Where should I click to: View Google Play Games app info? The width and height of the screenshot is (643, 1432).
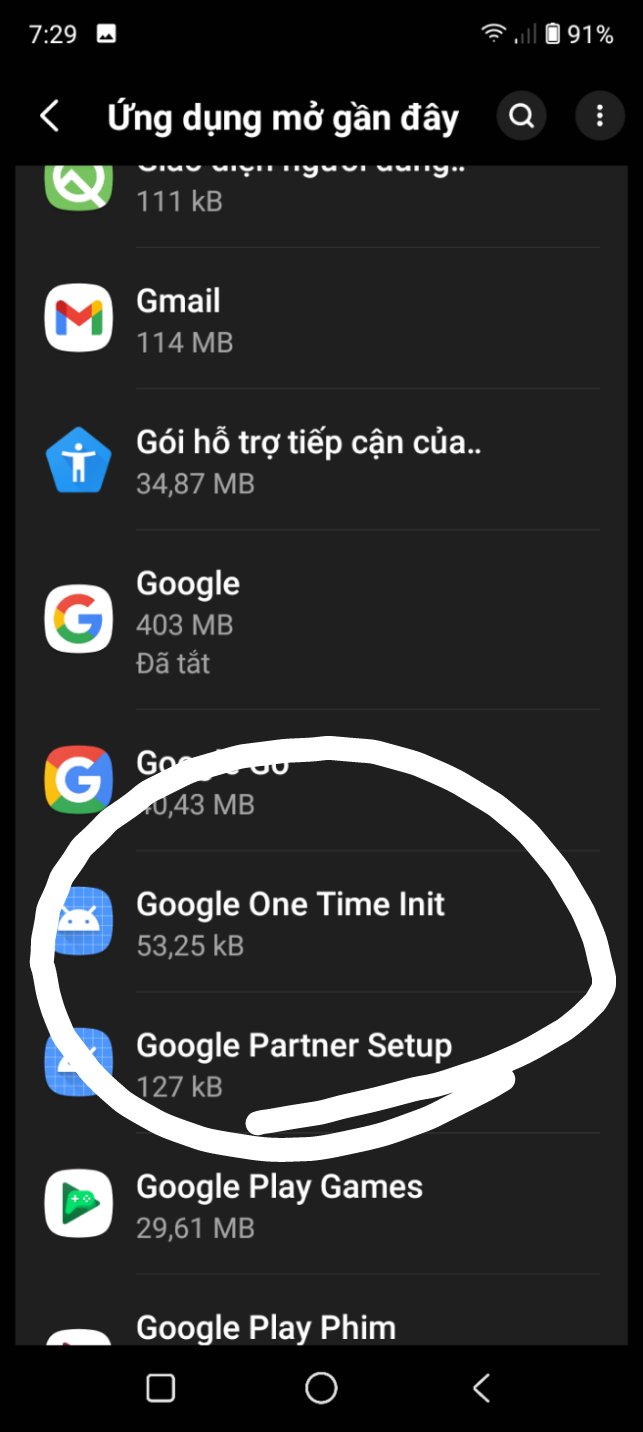320,1204
